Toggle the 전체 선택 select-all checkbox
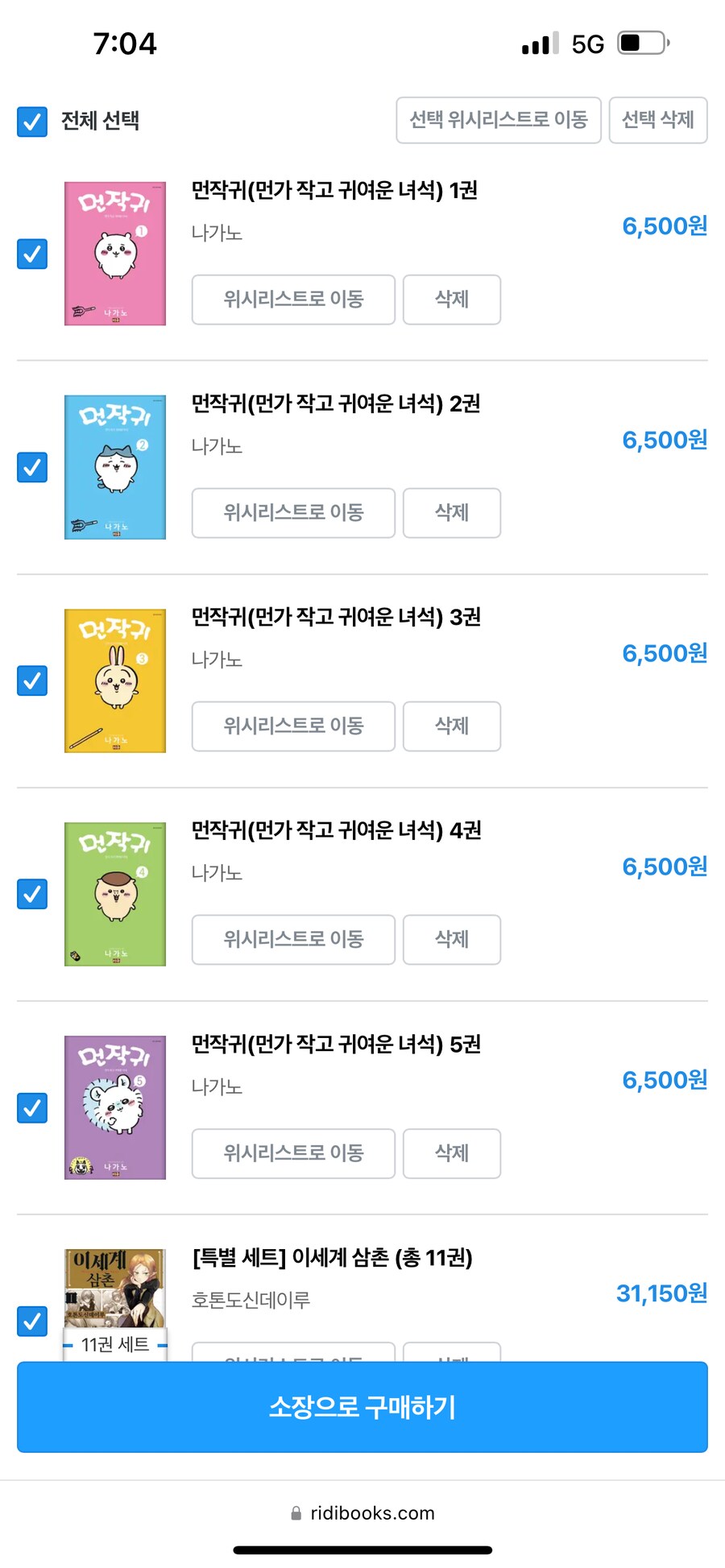The image size is (725, 1568). (x=31, y=122)
